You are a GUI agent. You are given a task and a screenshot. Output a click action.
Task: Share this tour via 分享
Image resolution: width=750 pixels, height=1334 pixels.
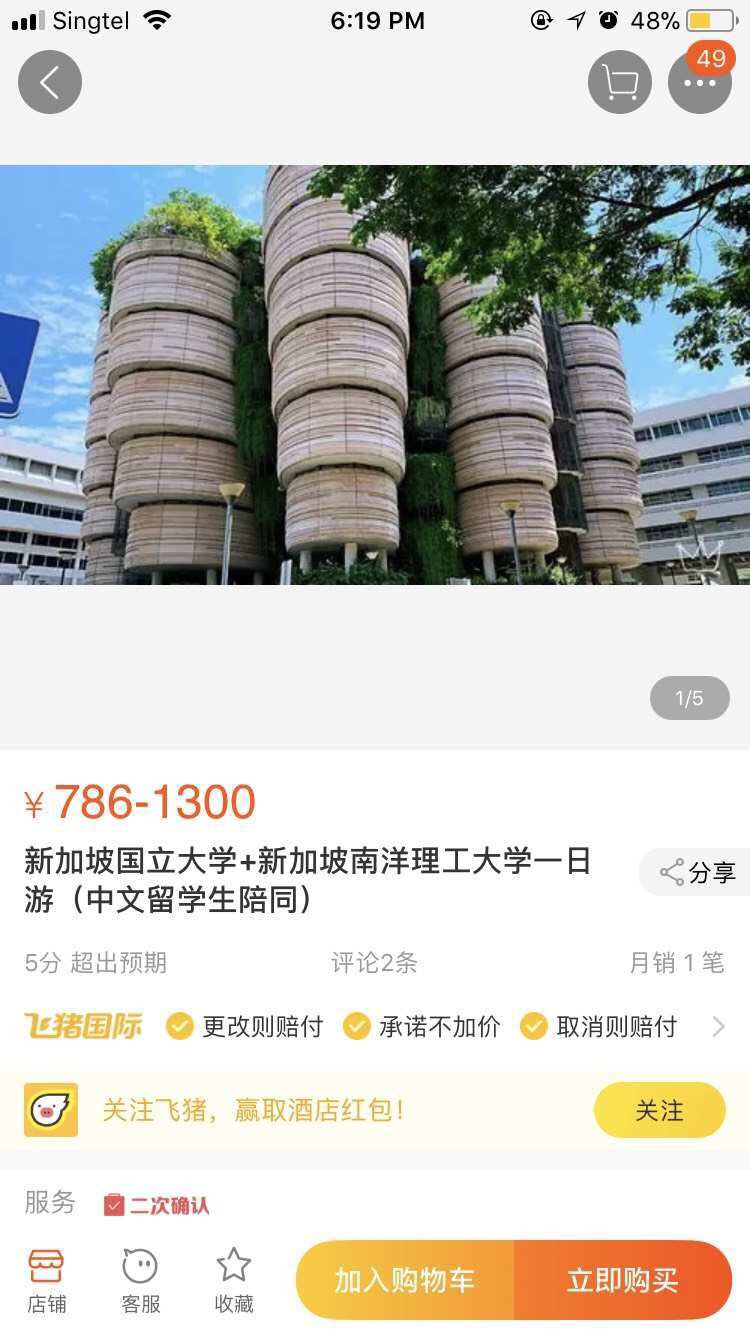[x=697, y=872]
